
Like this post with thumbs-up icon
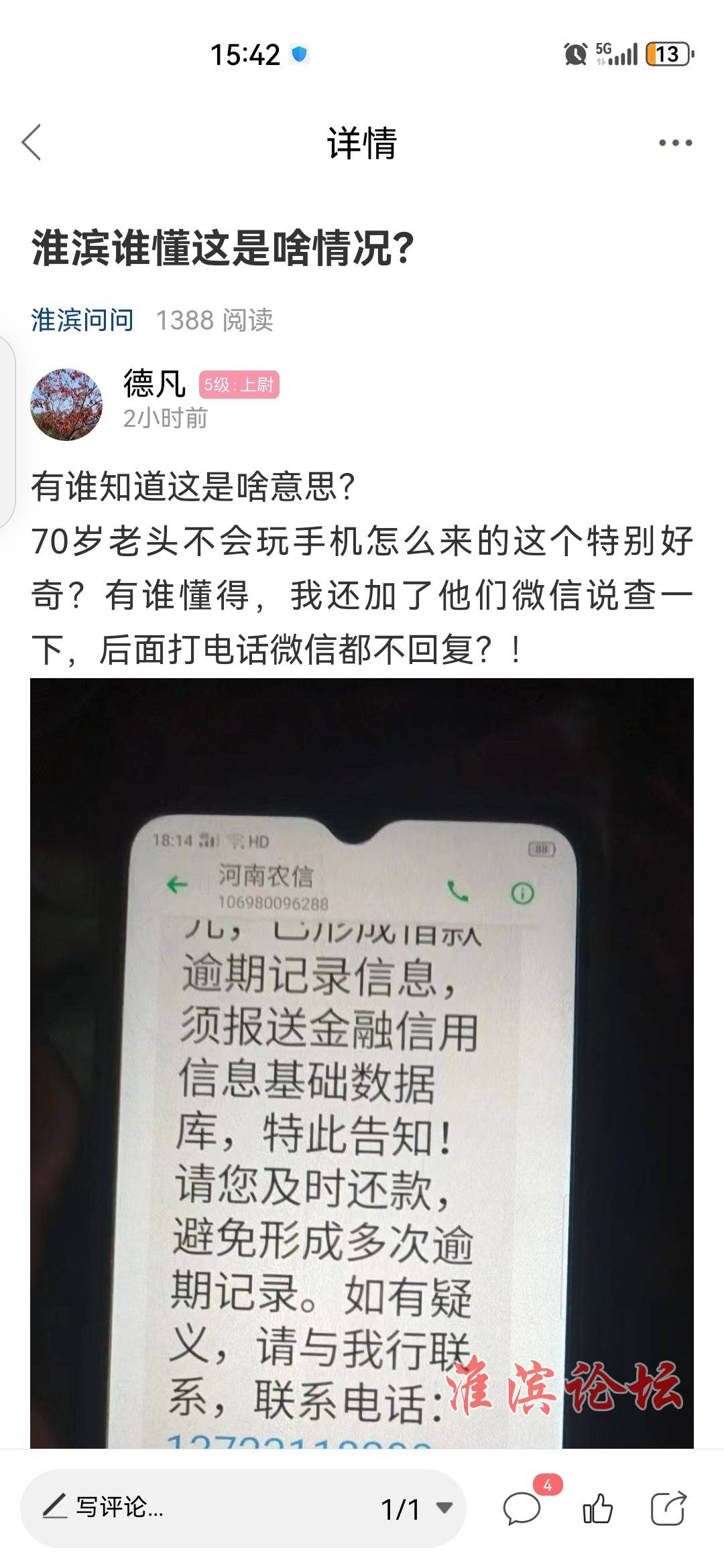(x=597, y=1510)
